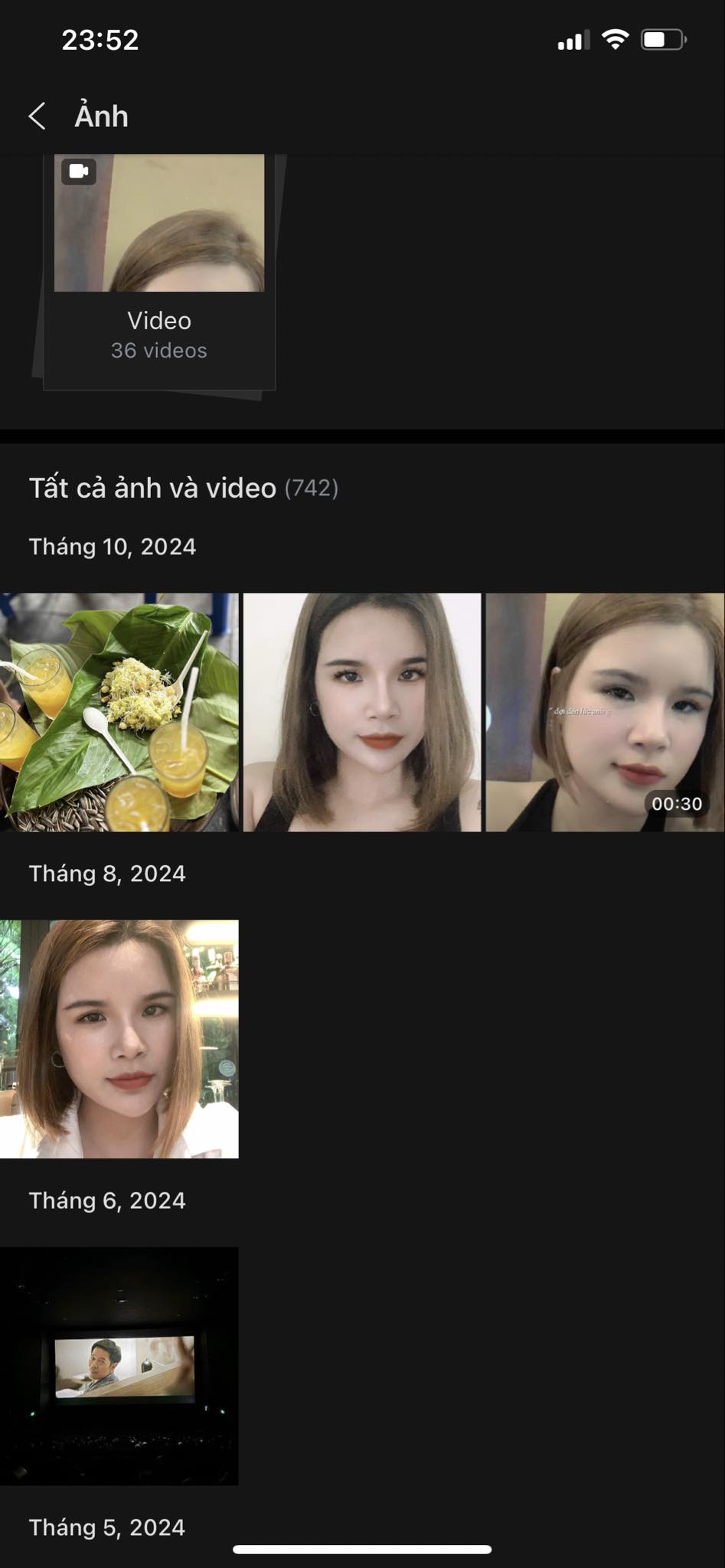The width and height of the screenshot is (725, 1568).
Task: Open the Video album with 36 videos
Action: [x=159, y=260]
